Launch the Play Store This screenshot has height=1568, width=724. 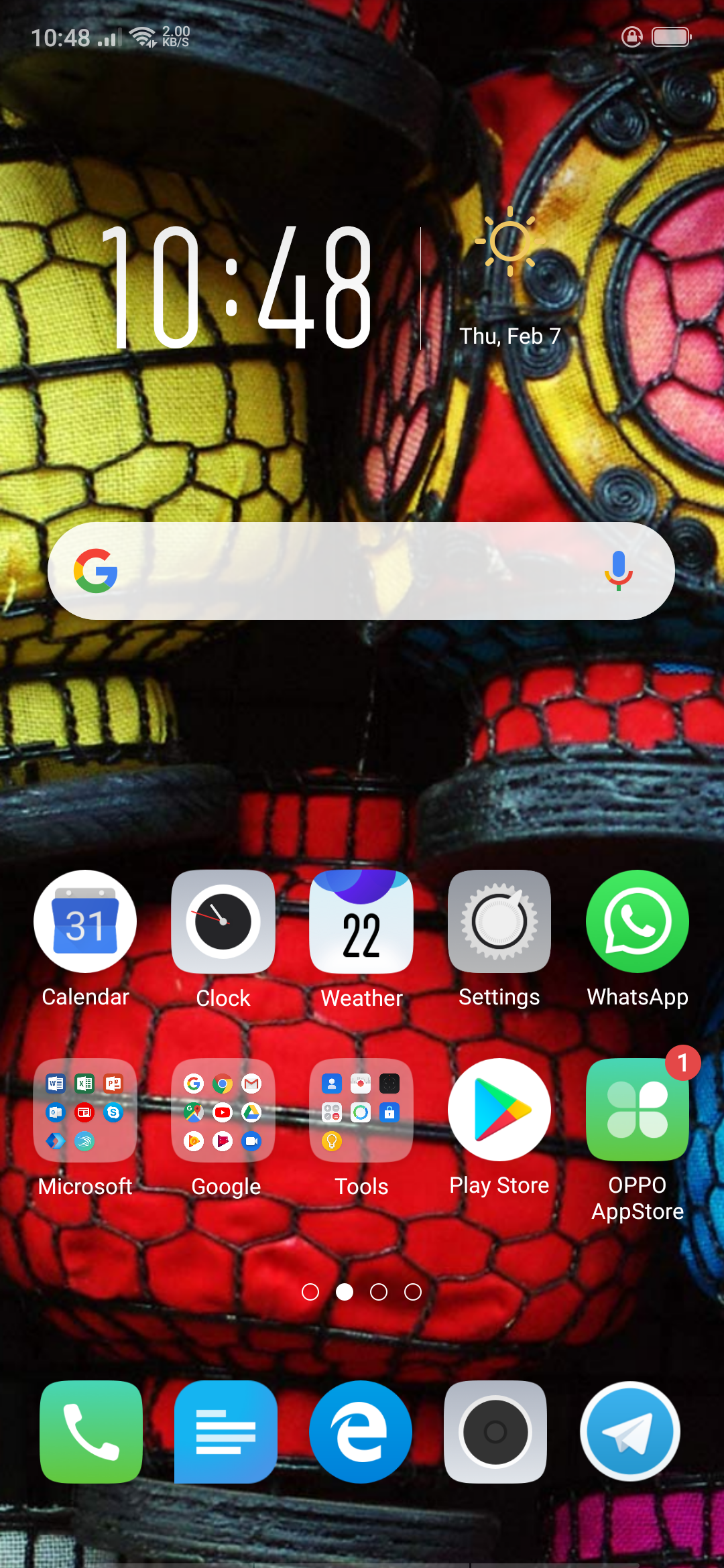[499, 1111]
